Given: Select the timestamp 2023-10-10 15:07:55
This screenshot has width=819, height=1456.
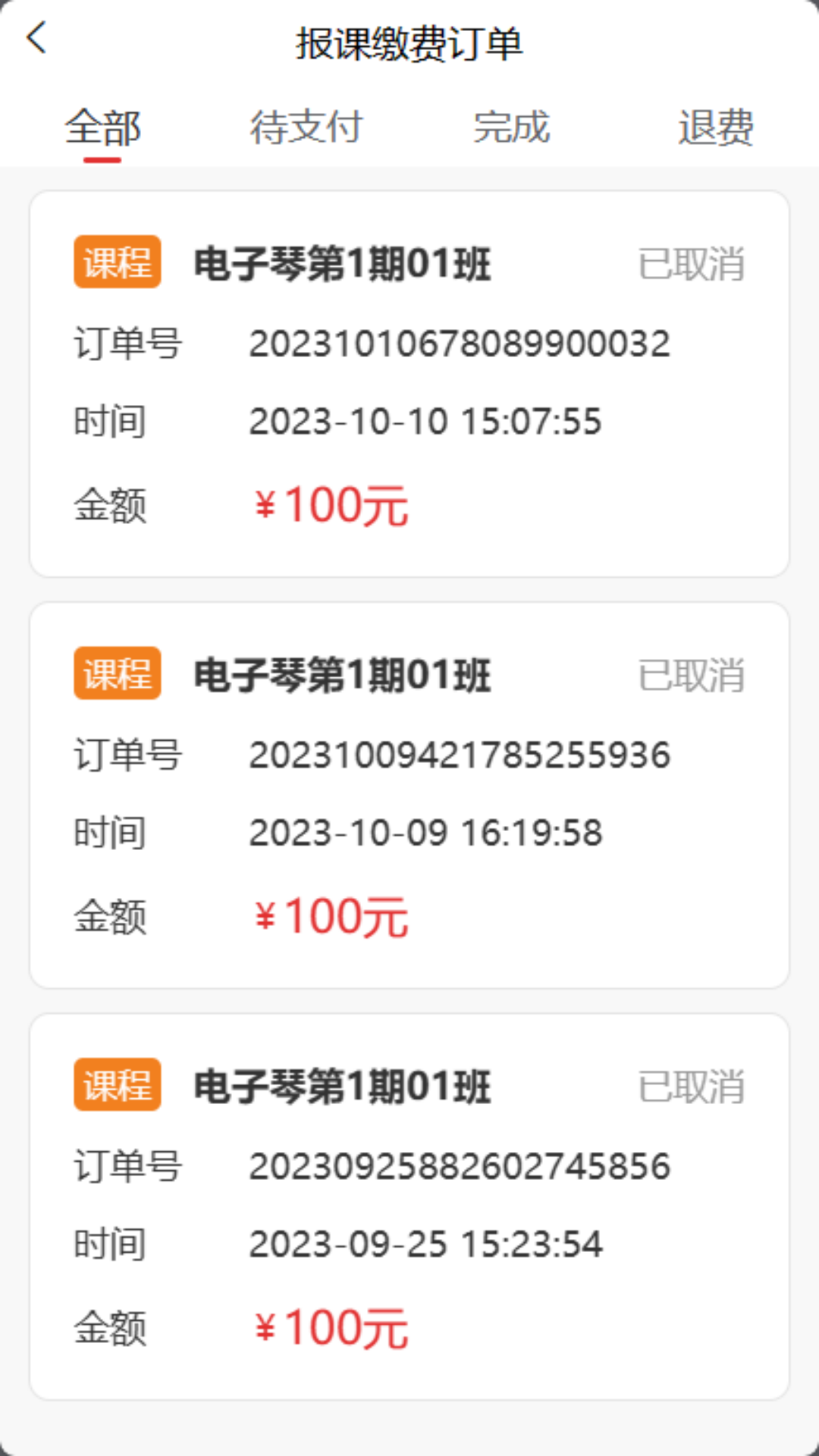Looking at the screenshot, I should click(426, 422).
